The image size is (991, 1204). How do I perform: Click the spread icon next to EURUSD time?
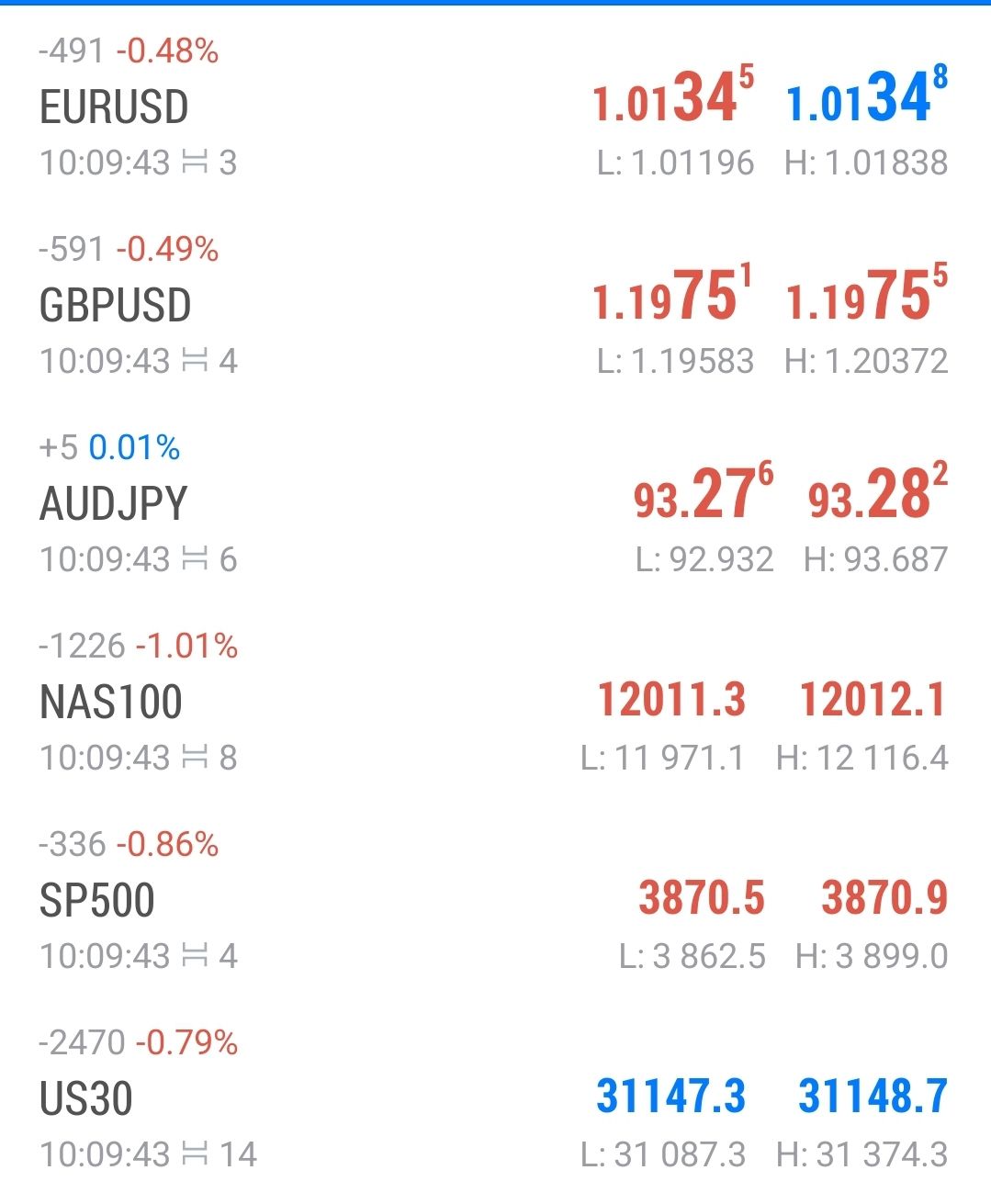pos(196,163)
